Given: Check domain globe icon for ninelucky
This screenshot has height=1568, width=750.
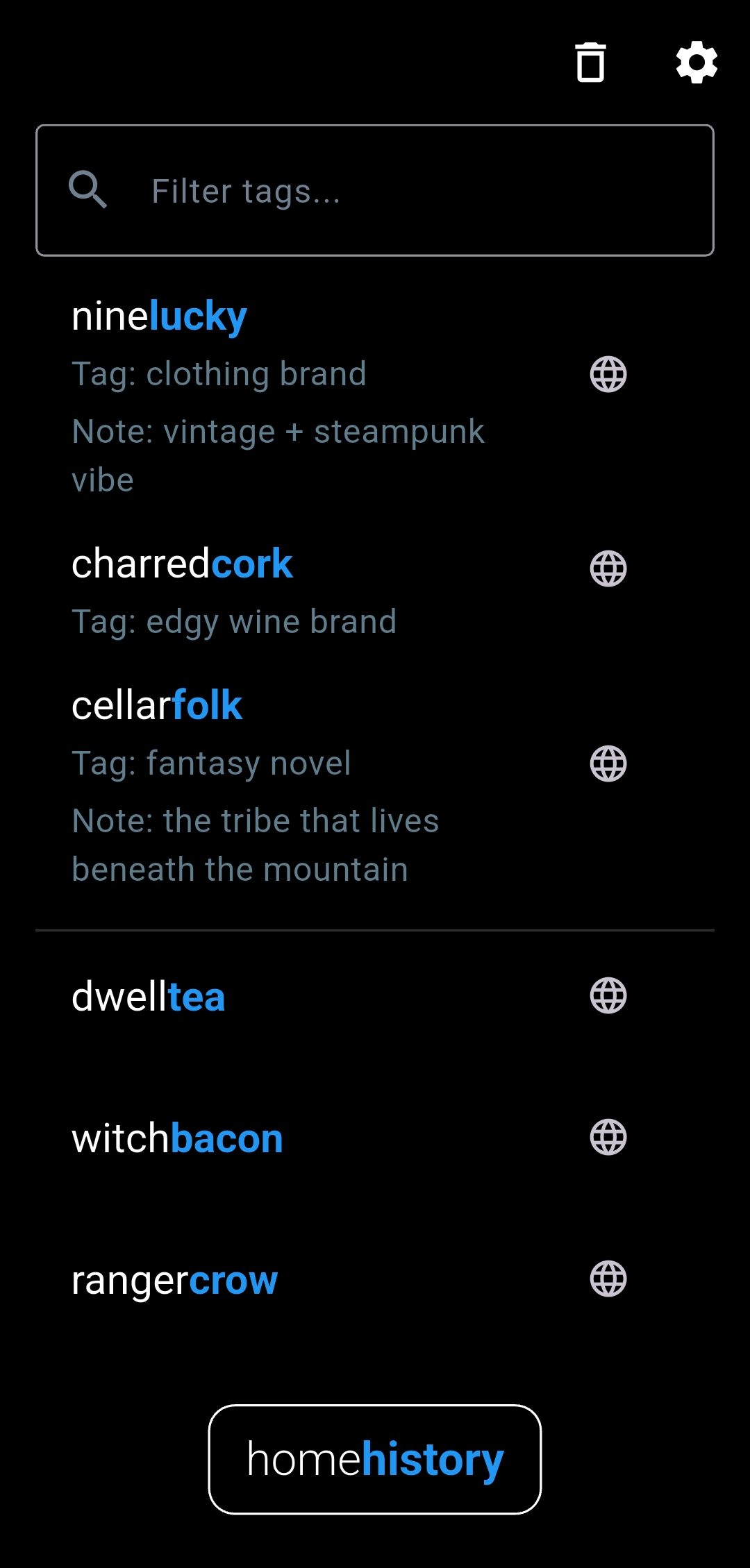Looking at the screenshot, I should (608, 375).
